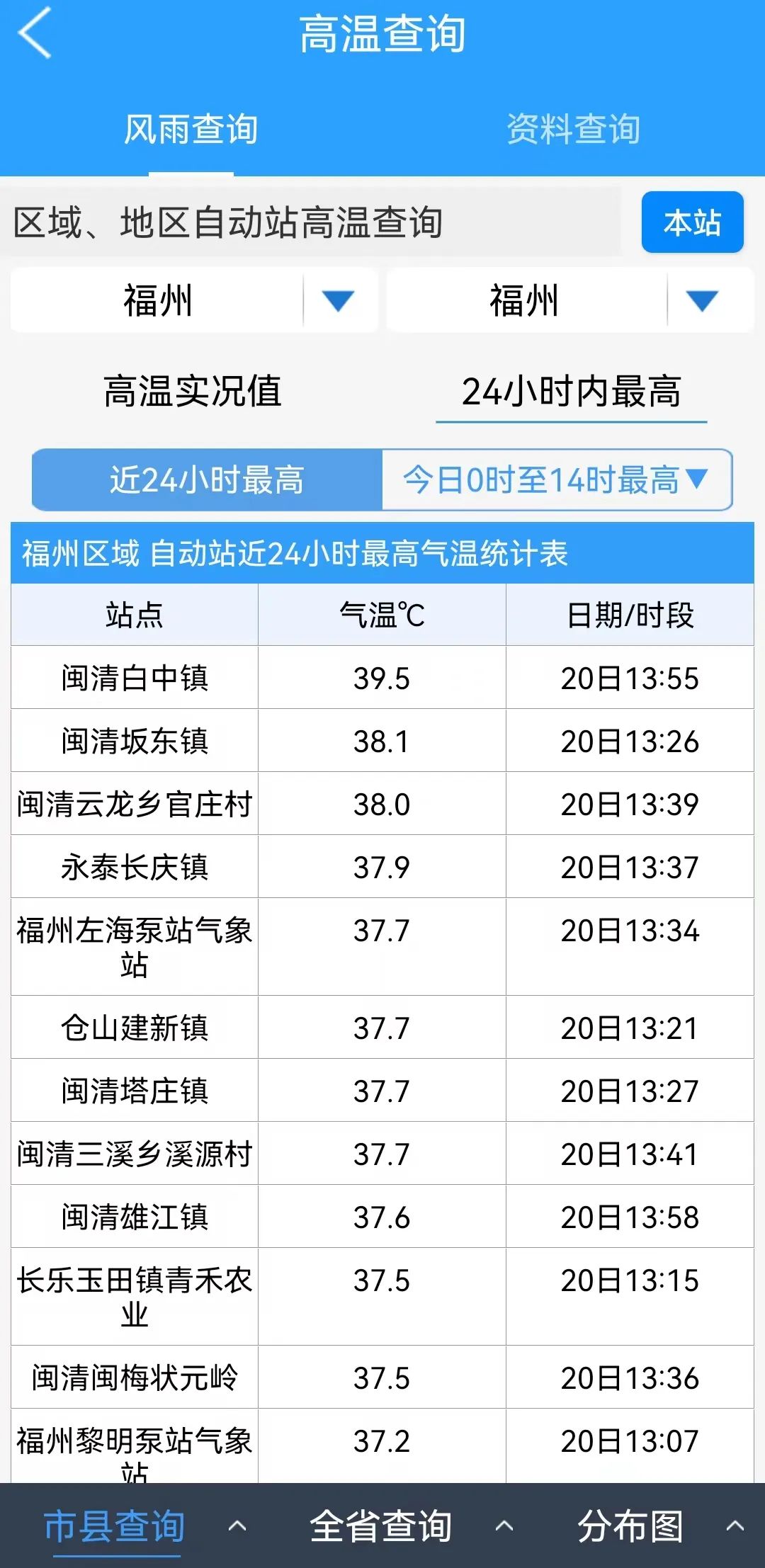The image size is (765, 1568).
Task: Open the second 福州 area dropdown
Action: coord(569,300)
